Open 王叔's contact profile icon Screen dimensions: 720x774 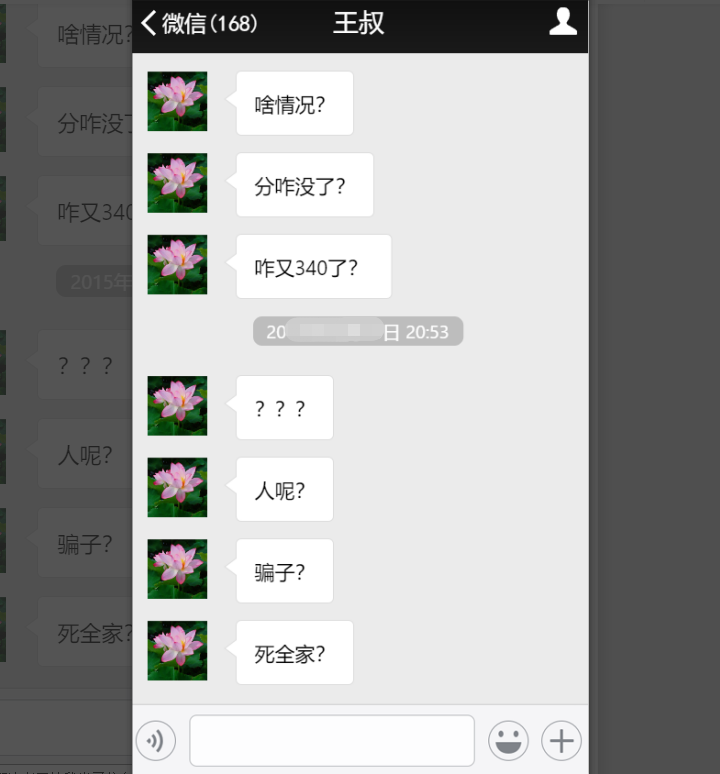[x=563, y=22]
